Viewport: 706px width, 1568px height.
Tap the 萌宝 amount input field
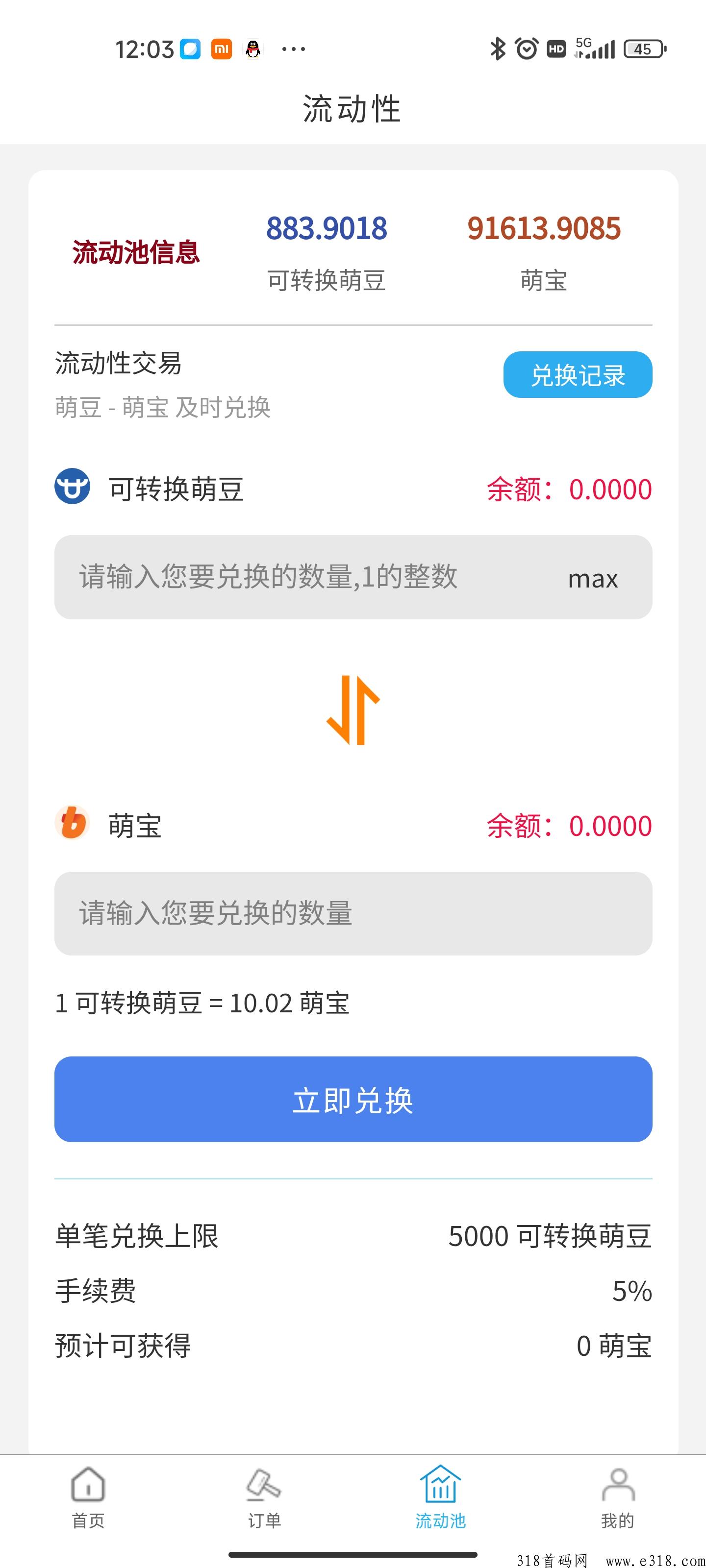[353, 913]
